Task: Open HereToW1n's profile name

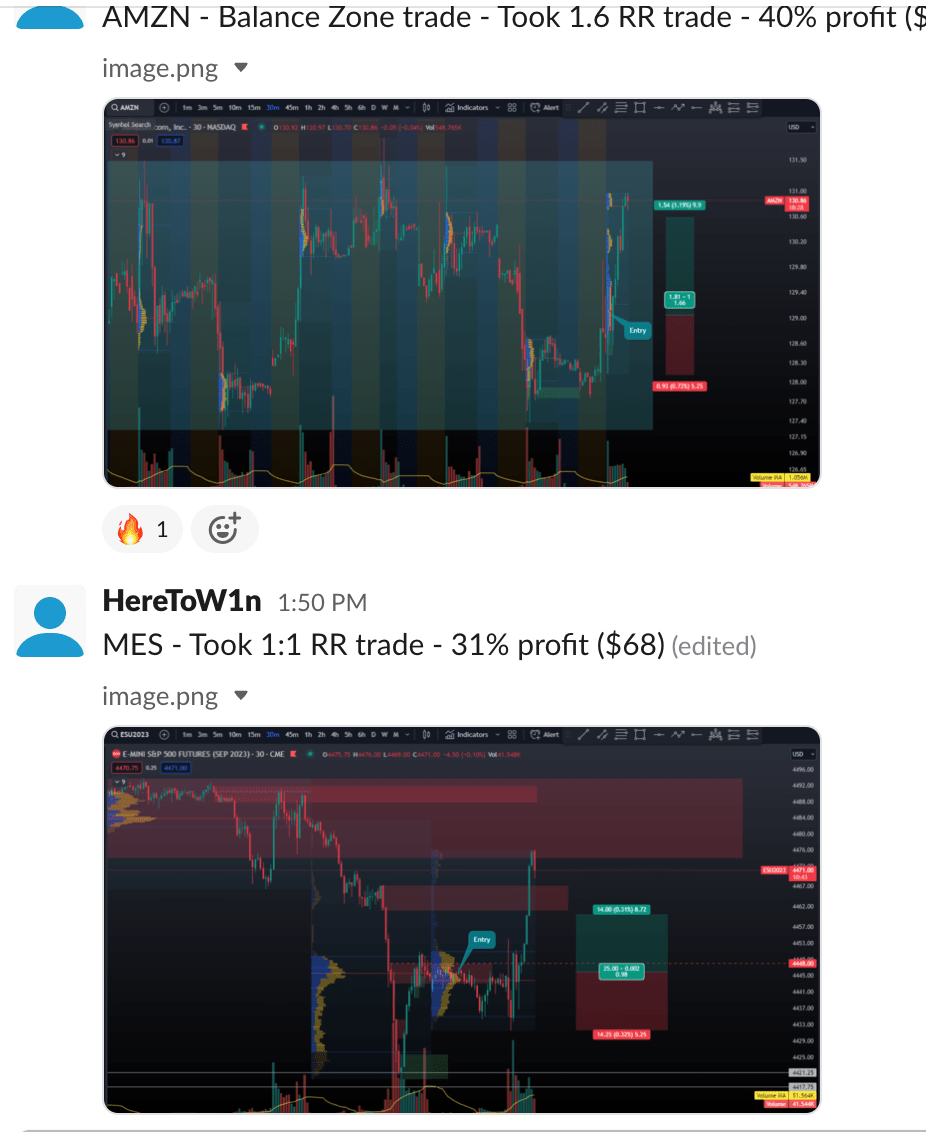Action: point(182,601)
